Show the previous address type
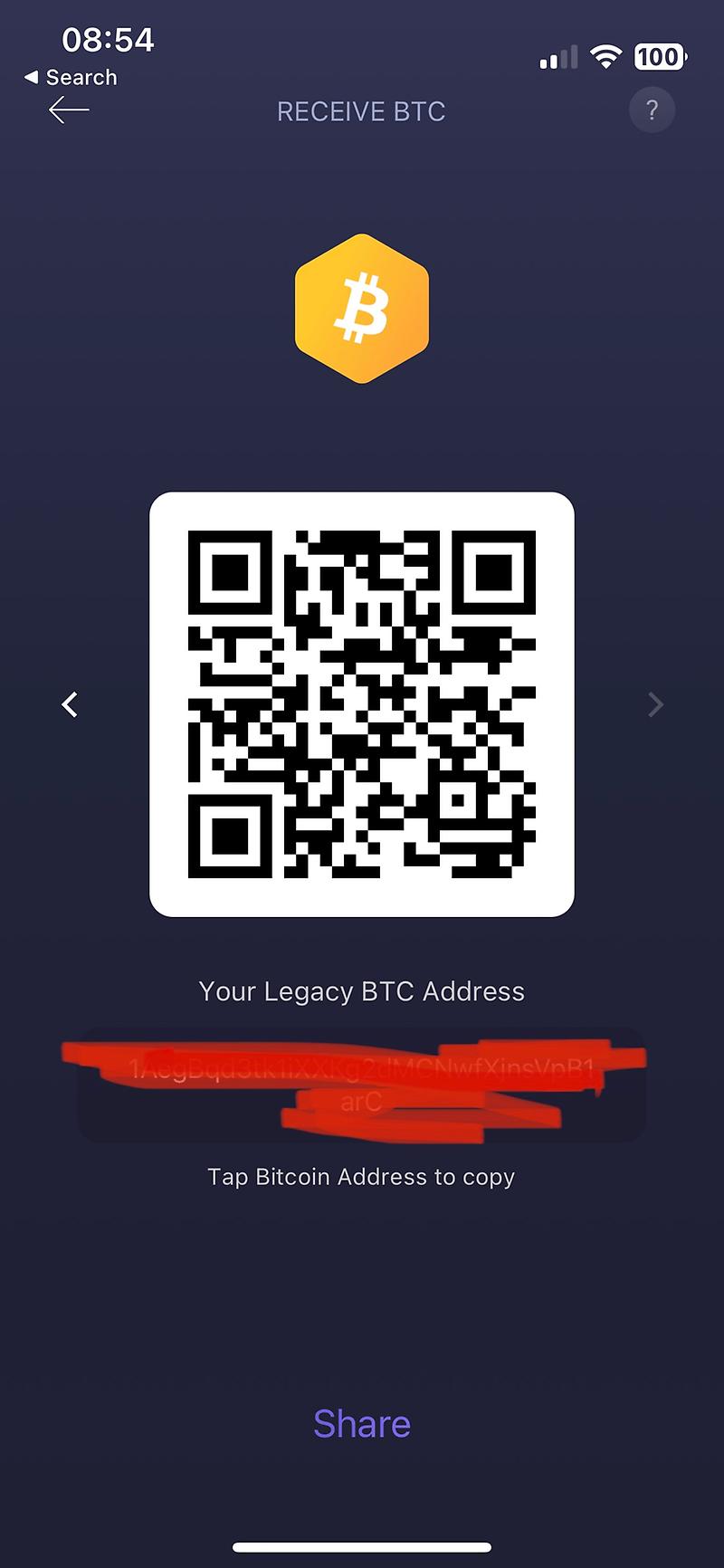Screen dimensions: 724x1568 coord(70,704)
